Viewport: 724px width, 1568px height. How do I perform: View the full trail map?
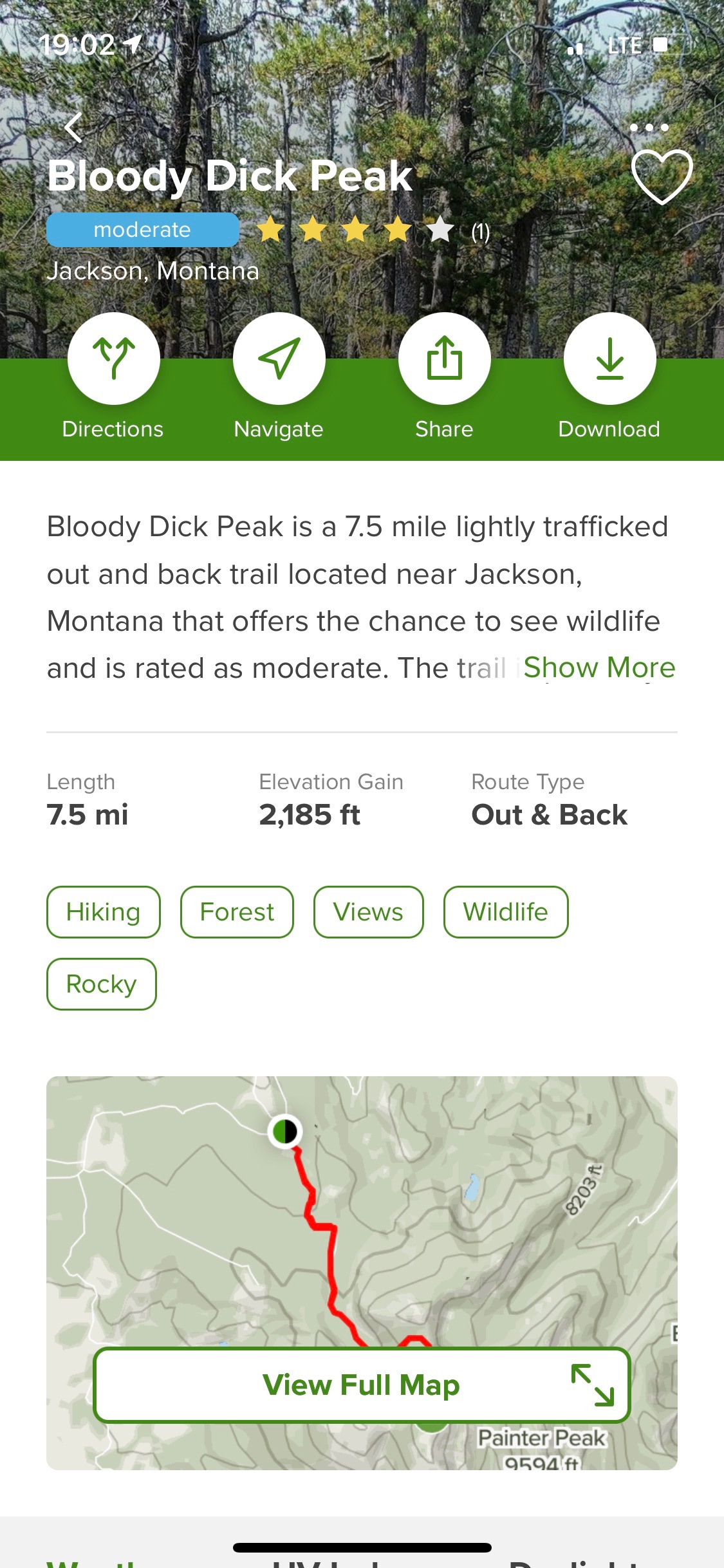362,1385
